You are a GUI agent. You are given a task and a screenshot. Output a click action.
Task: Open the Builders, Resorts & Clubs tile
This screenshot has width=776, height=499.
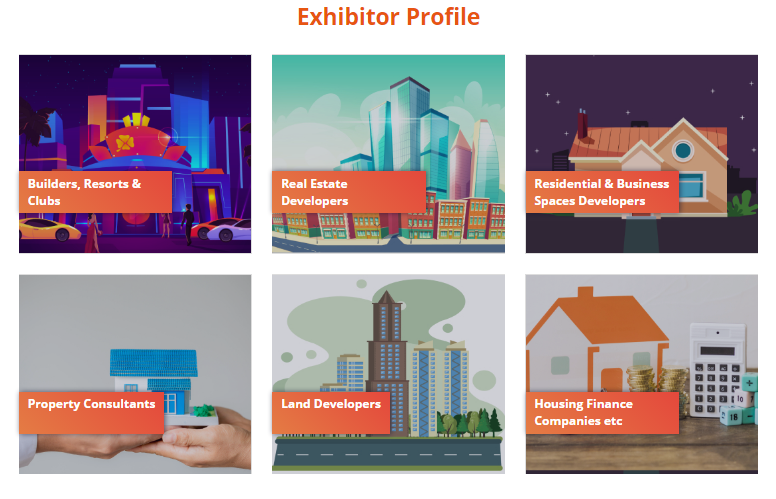pyautogui.click(x=135, y=154)
